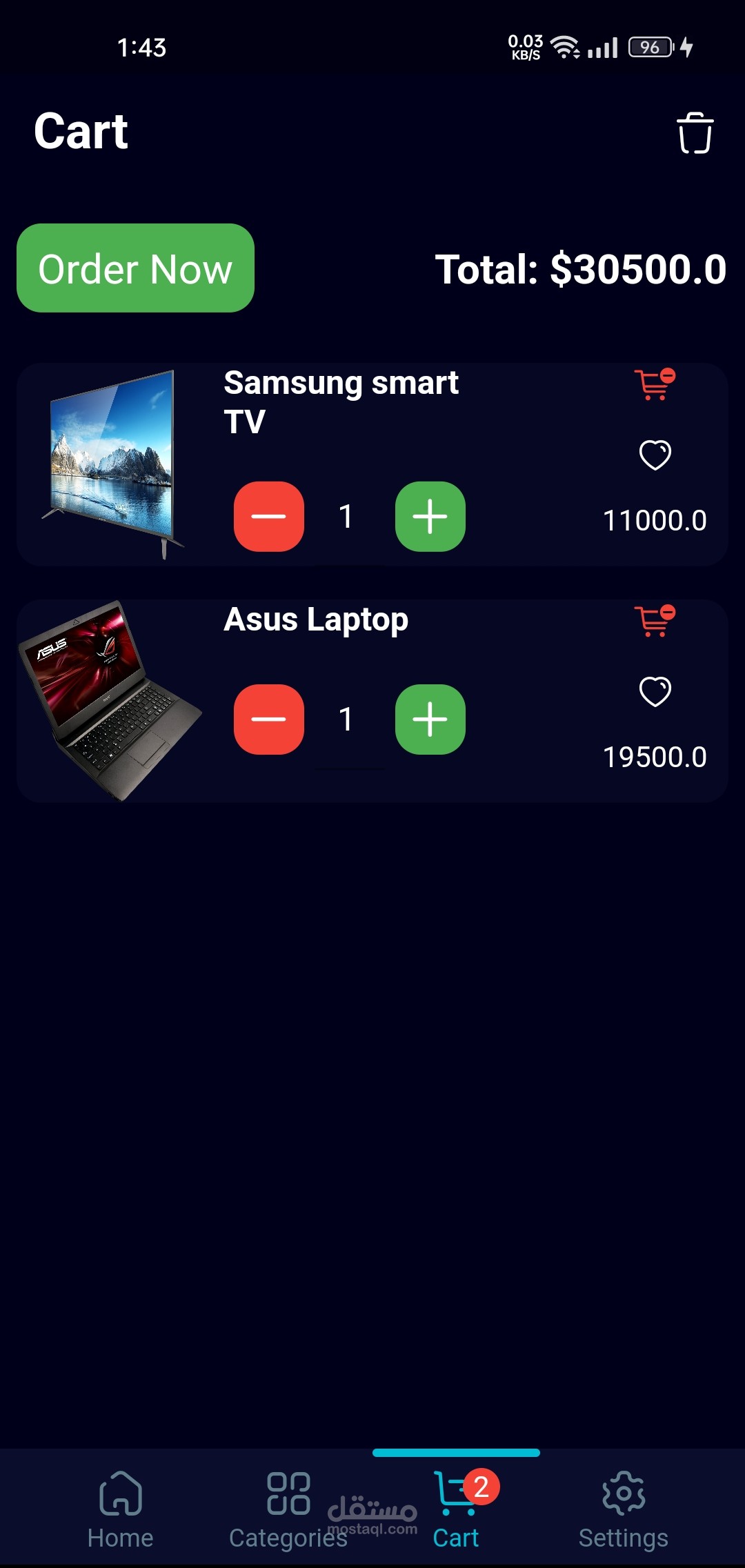
Task: Remove Asus Laptop from cart
Action: (x=654, y=621)
